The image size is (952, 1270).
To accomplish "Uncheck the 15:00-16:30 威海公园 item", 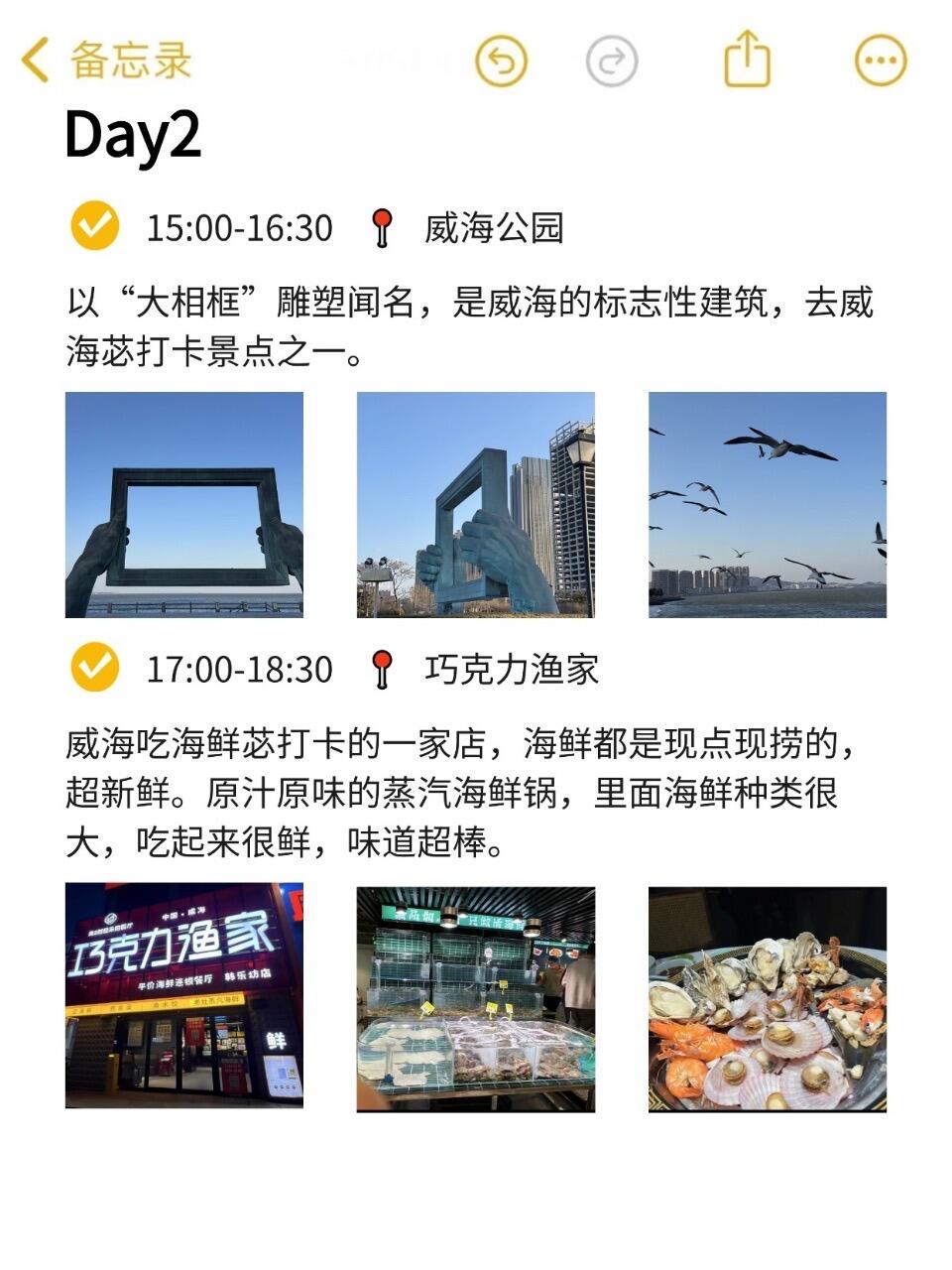I will point(95,226).
